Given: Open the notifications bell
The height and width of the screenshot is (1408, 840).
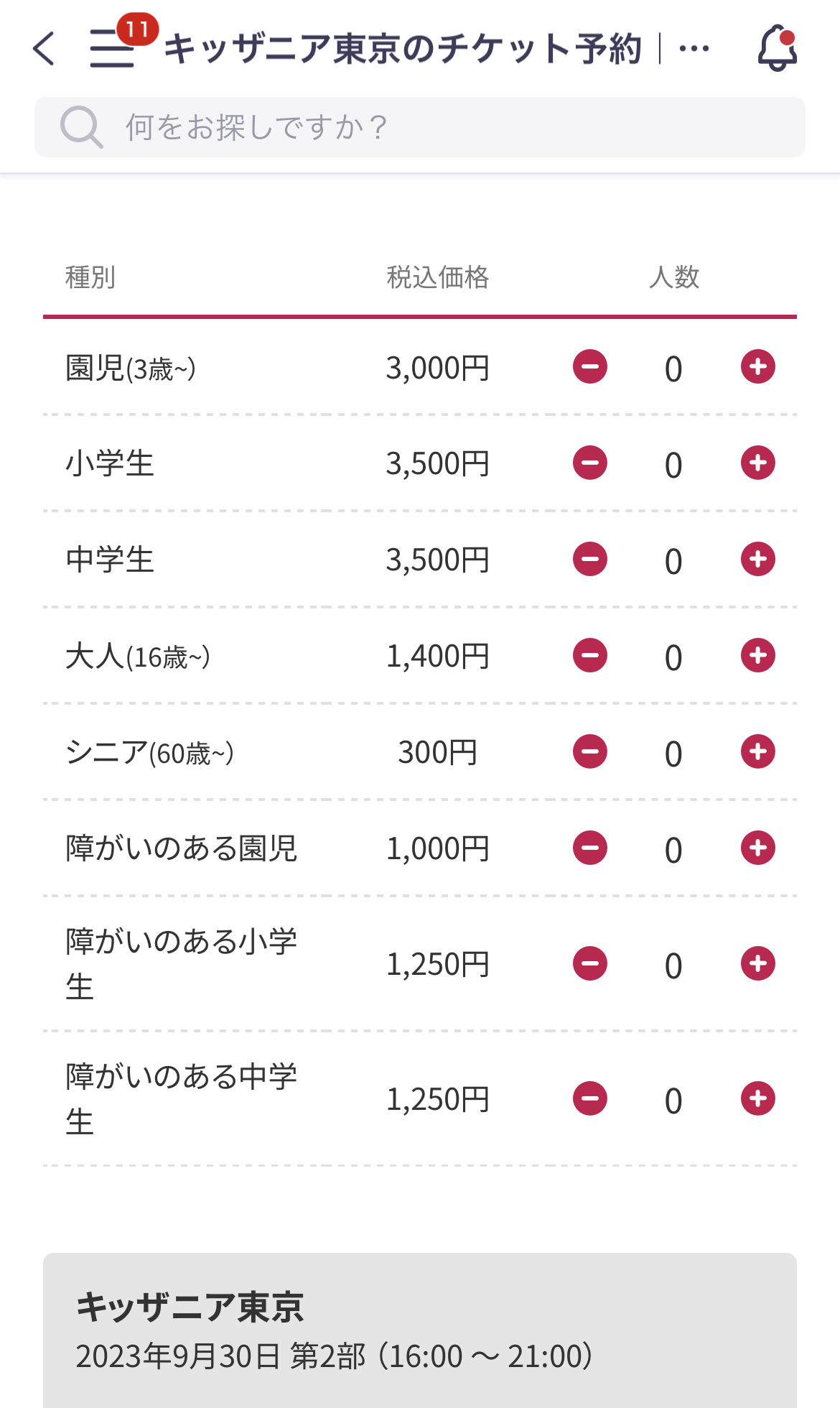Looking at the screenshot, I should 778,48.
